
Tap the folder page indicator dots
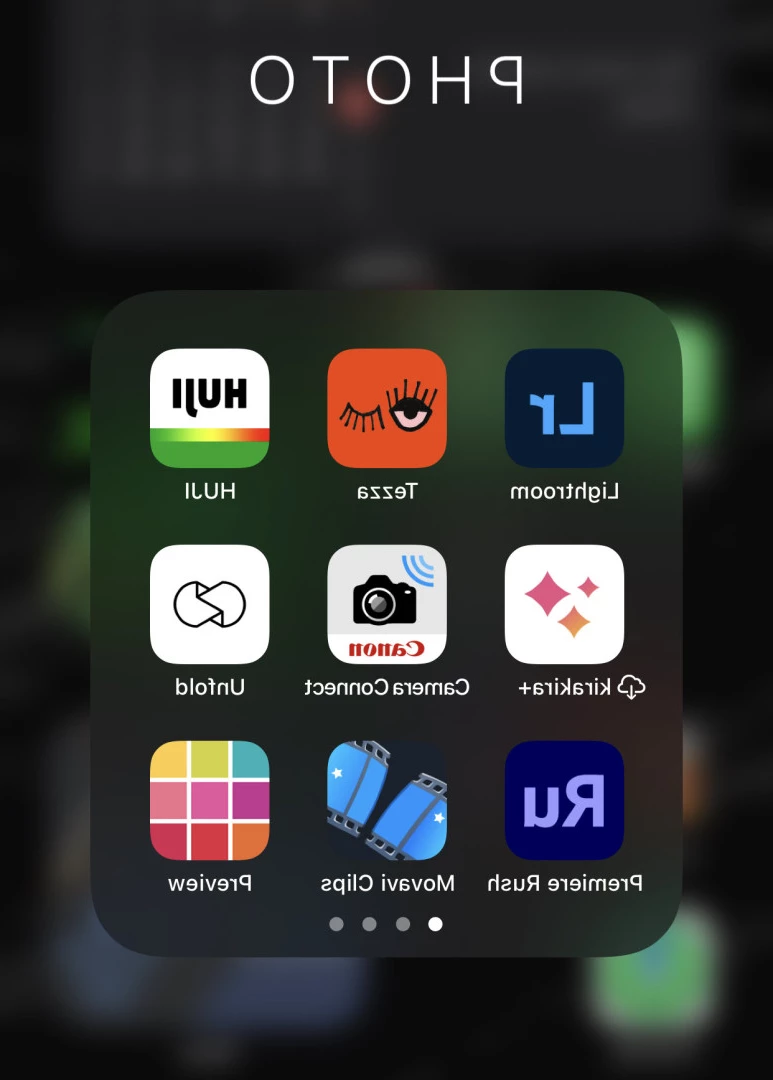coord(386,924)
